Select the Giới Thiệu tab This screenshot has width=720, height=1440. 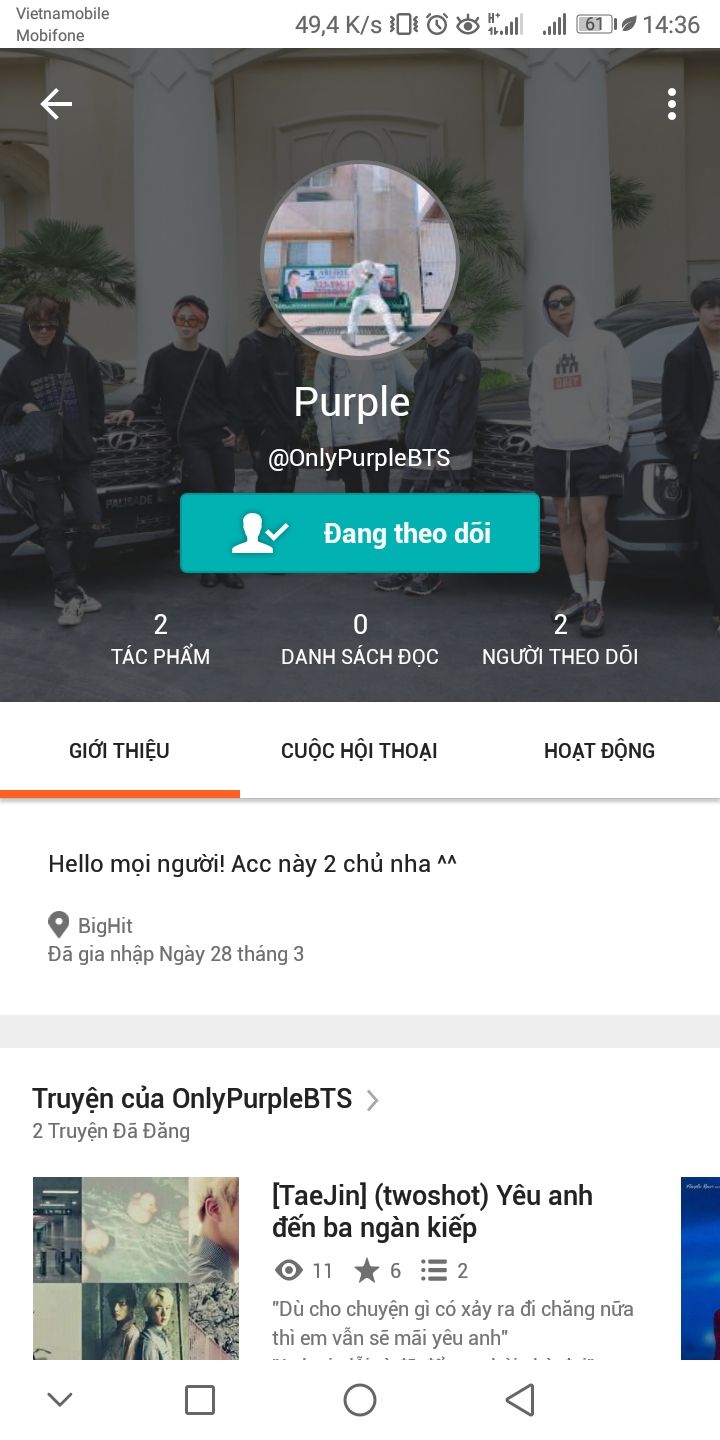[119, 751]
